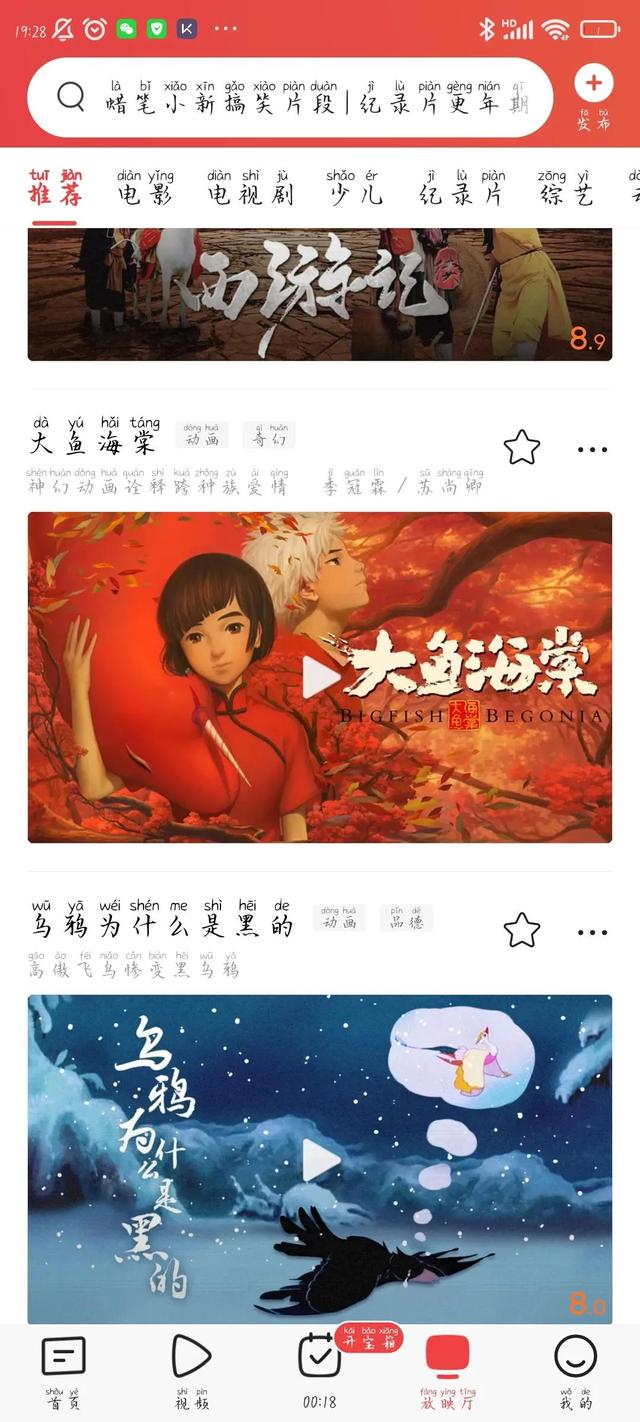The width and height of the screenshot is (640, 1422).
Task: Open the search box at the top
Action: point(290,97)
